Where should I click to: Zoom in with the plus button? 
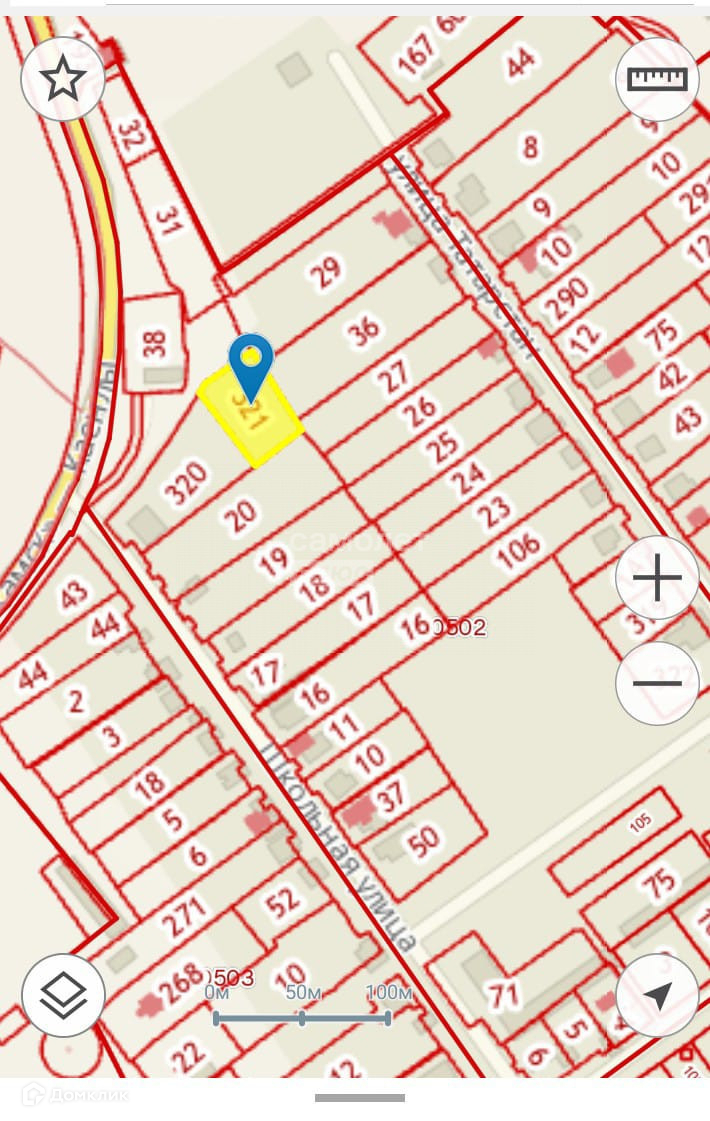tap(657, 578)
